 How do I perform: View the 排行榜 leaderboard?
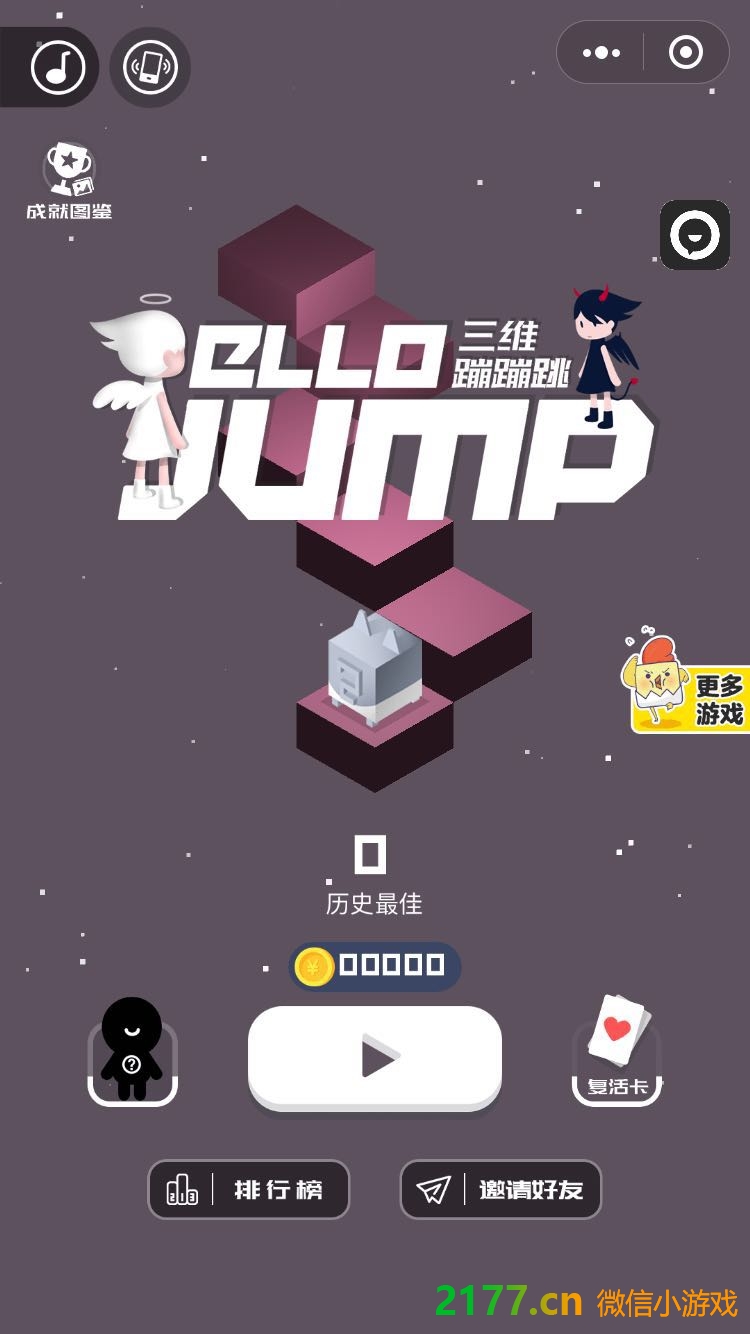tap(249, 1190)
